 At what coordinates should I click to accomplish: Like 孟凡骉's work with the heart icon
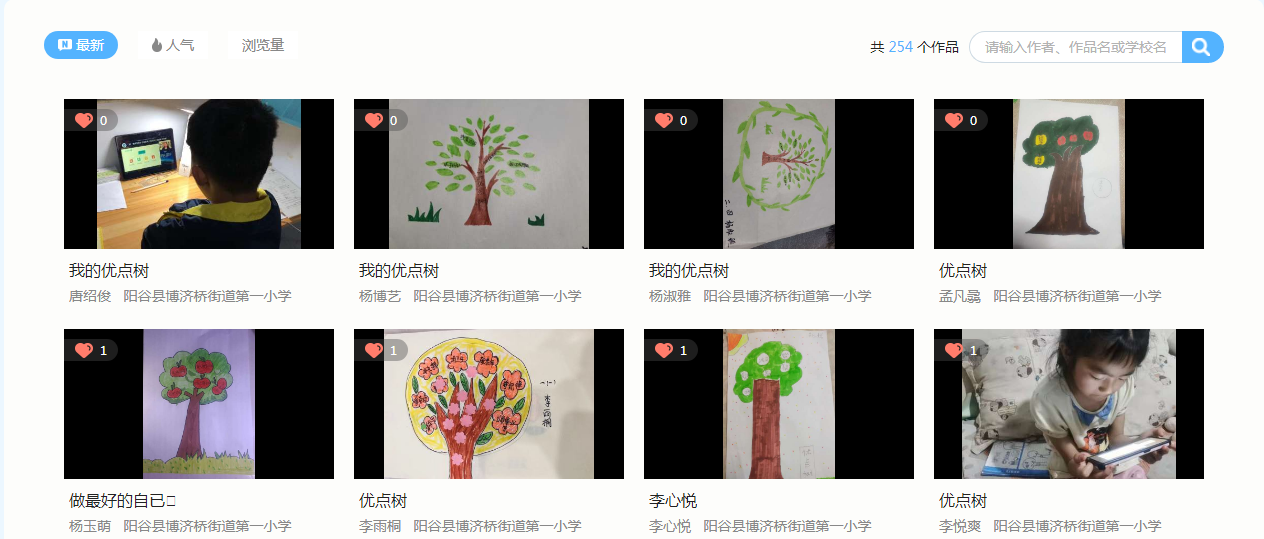pos(954,120)
